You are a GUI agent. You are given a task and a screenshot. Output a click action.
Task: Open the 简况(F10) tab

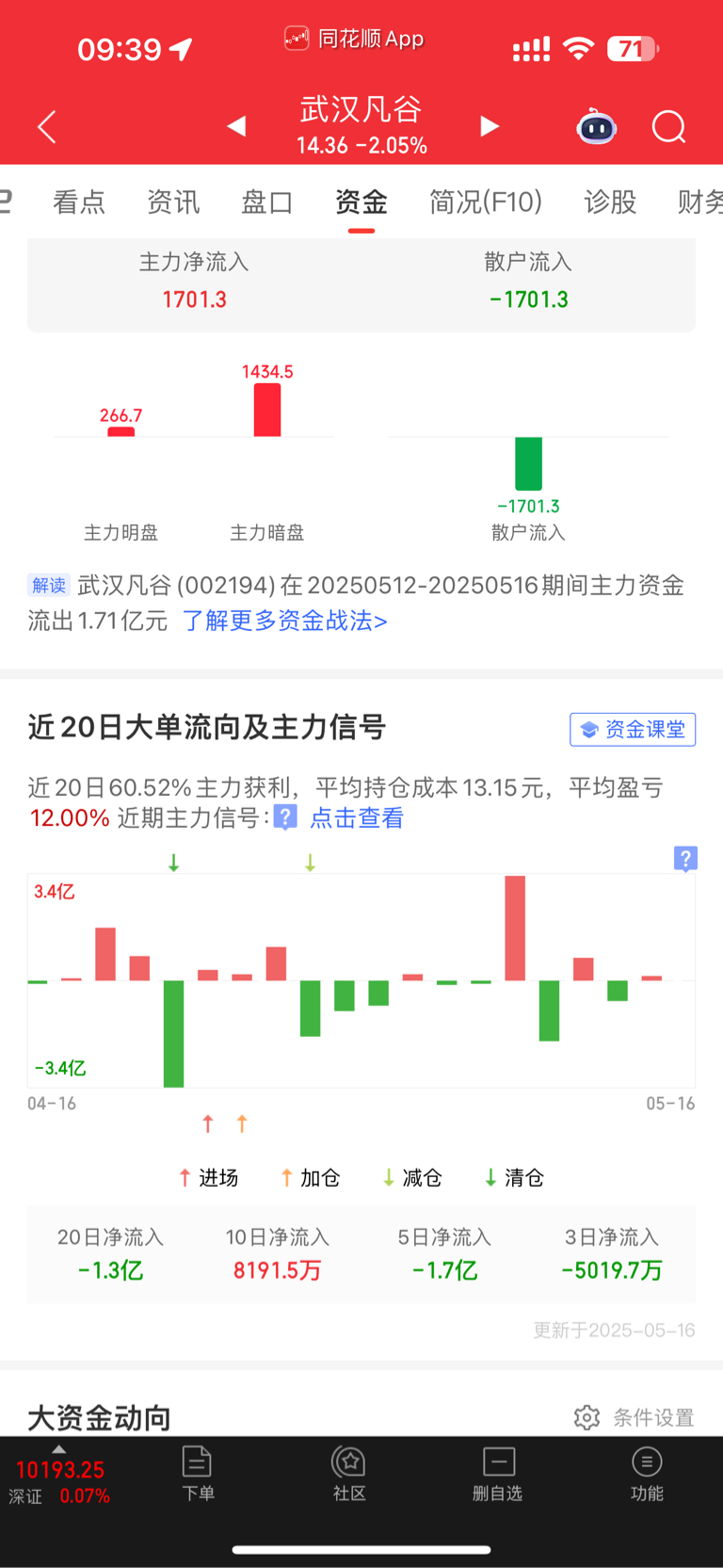click(486, 202)
